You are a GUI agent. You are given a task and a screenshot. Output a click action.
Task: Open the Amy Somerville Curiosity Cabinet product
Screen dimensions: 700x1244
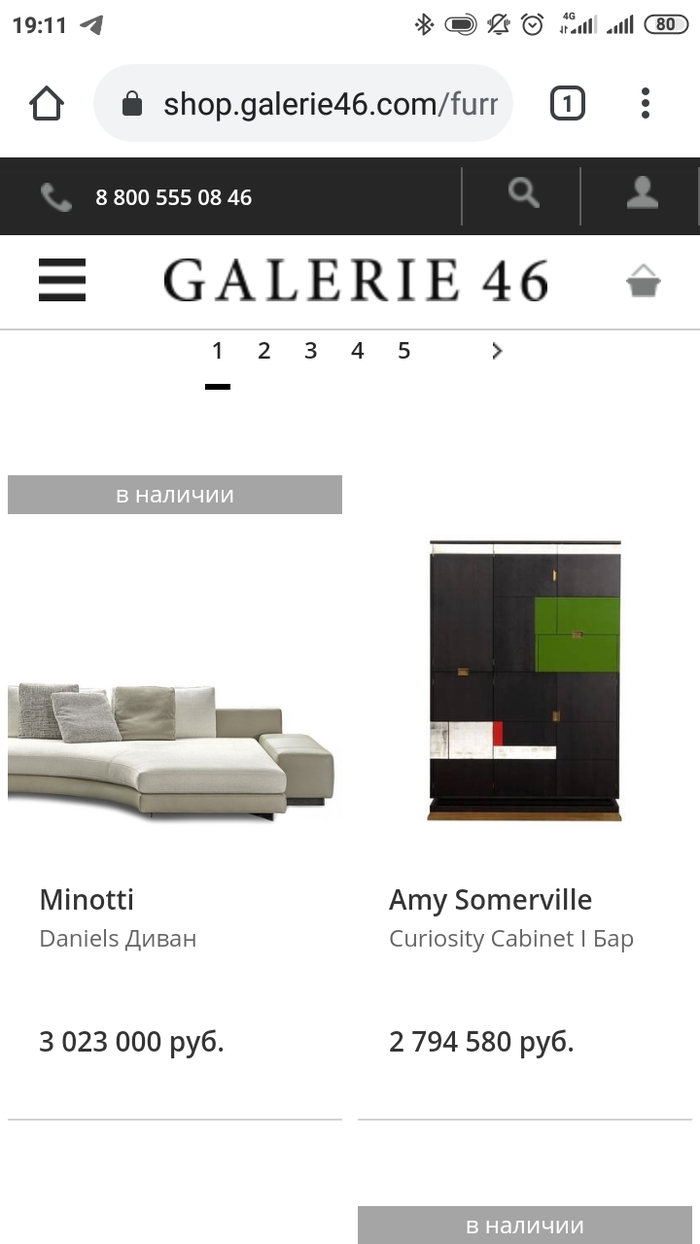click(x=524, y=682)
